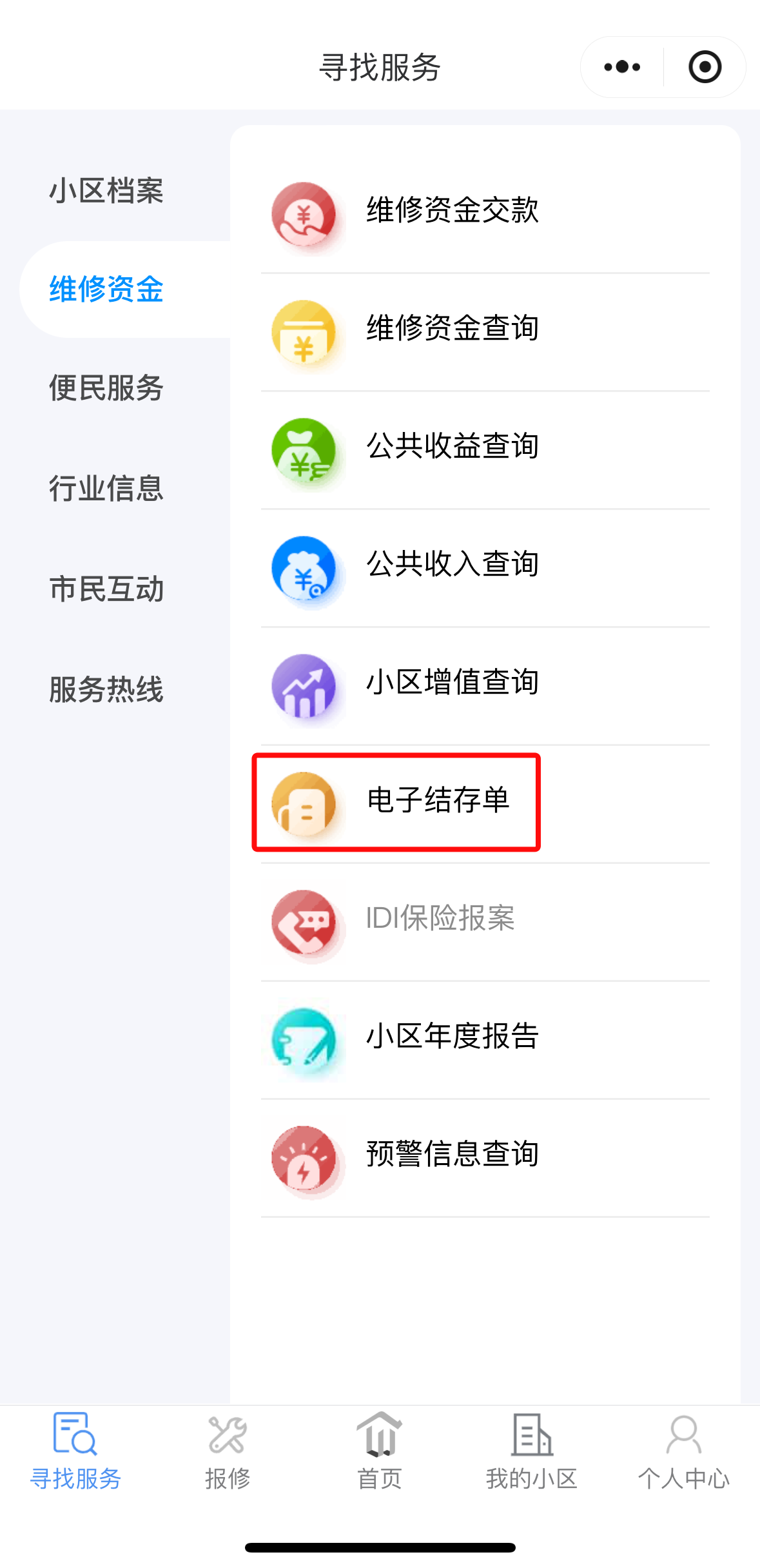Screen dimensions: 760x1568
Task: Open the 服务热线 category
Action: click(106, 689)
